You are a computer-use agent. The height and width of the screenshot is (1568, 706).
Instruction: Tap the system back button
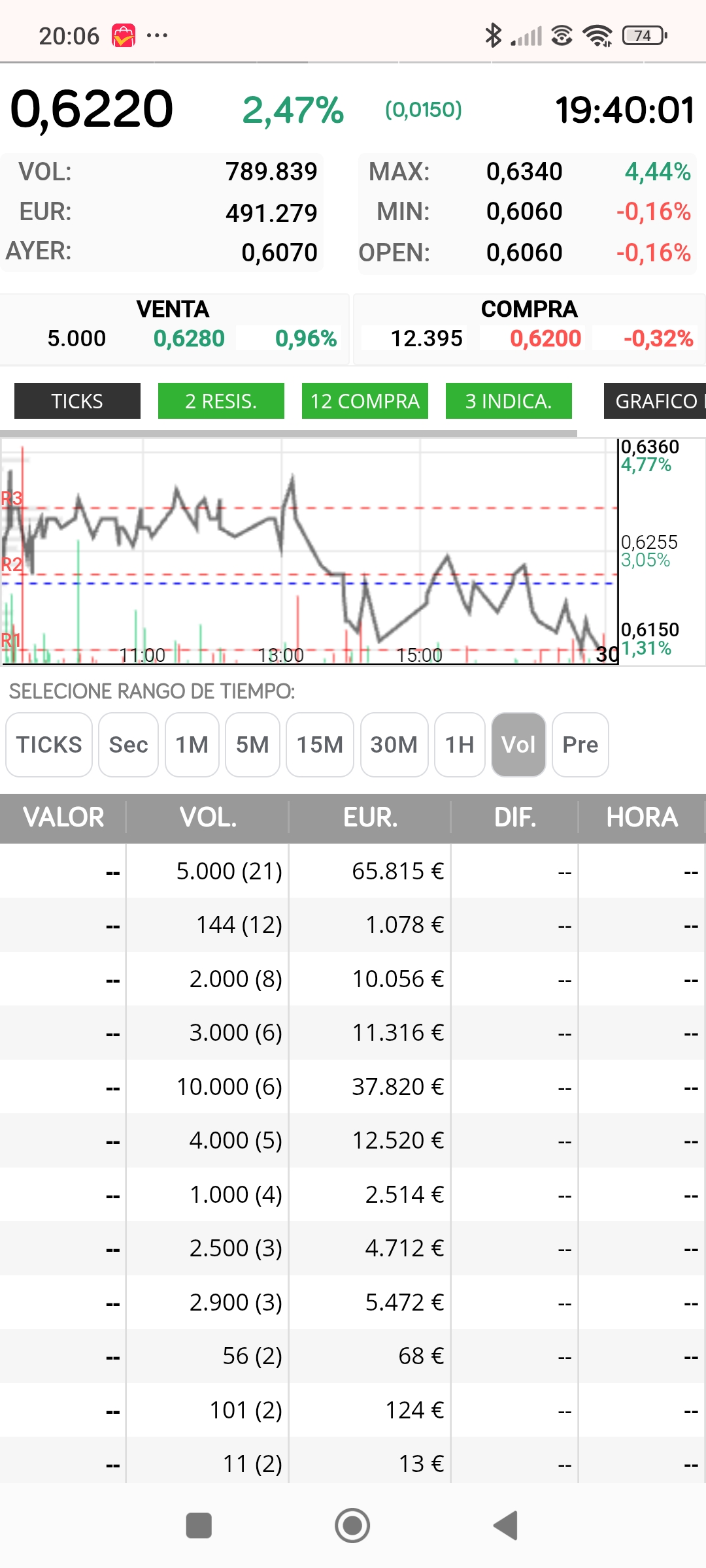[506, 1526]
